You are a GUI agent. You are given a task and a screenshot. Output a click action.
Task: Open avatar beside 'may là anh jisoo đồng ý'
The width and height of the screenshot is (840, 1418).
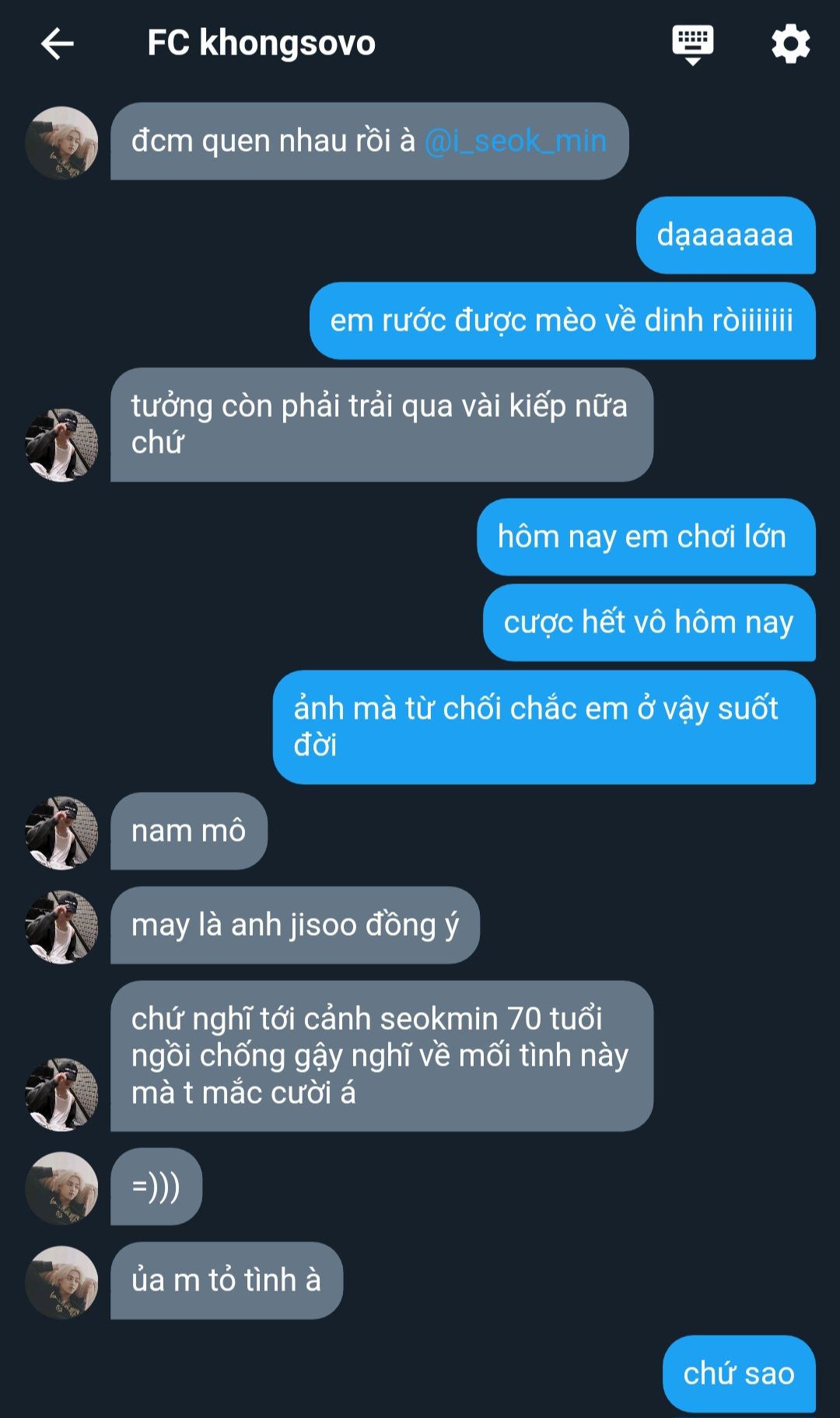coord(62,926)
